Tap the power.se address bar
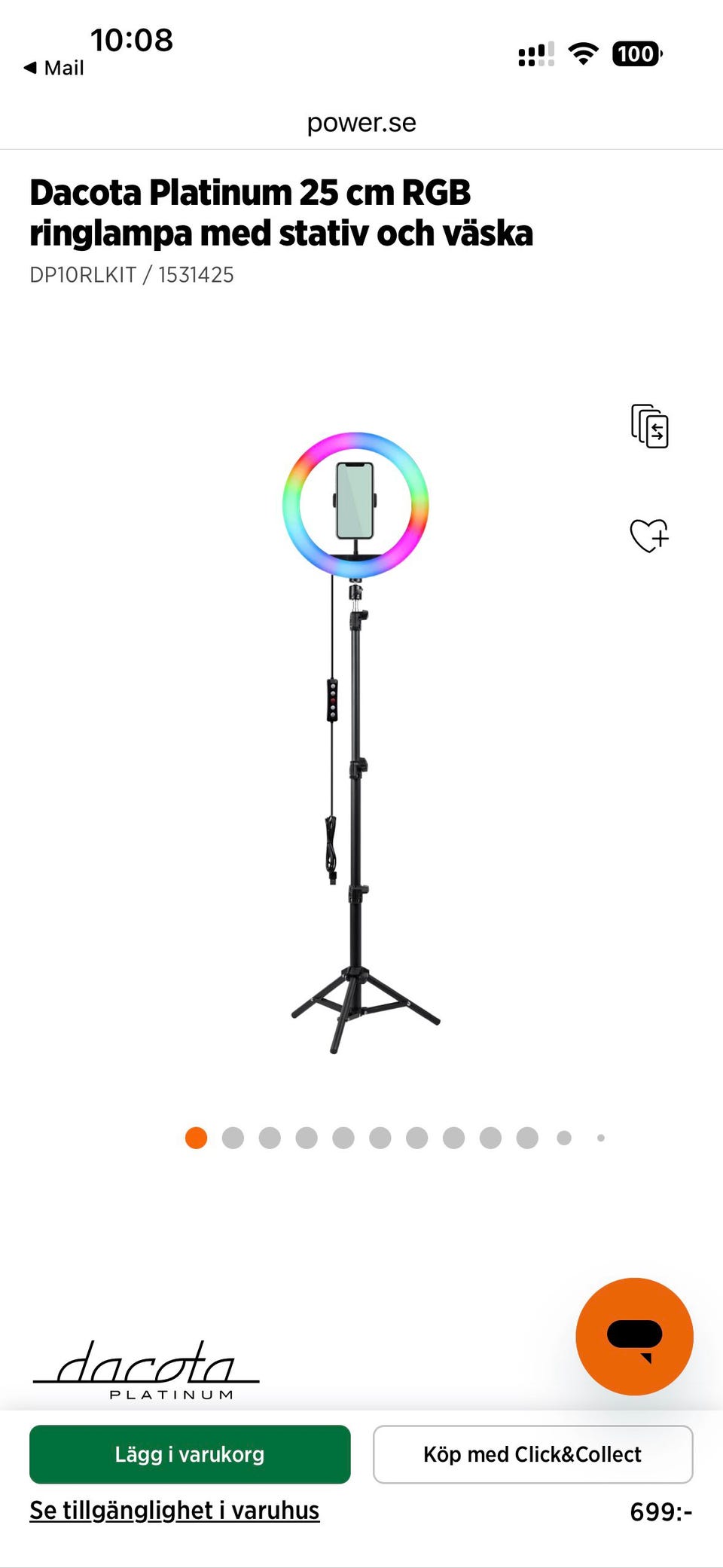The width and height of the screenshot is (723, 1568). coord(361,123)
